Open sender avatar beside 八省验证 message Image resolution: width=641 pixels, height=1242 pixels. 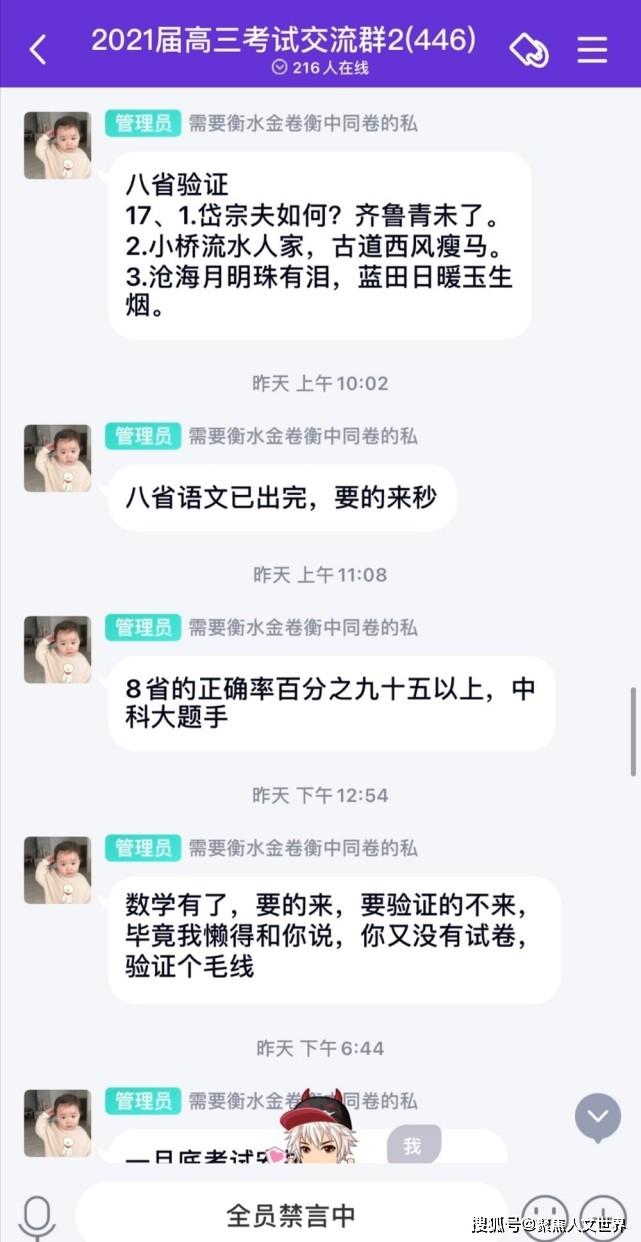(x=57, y=145)
